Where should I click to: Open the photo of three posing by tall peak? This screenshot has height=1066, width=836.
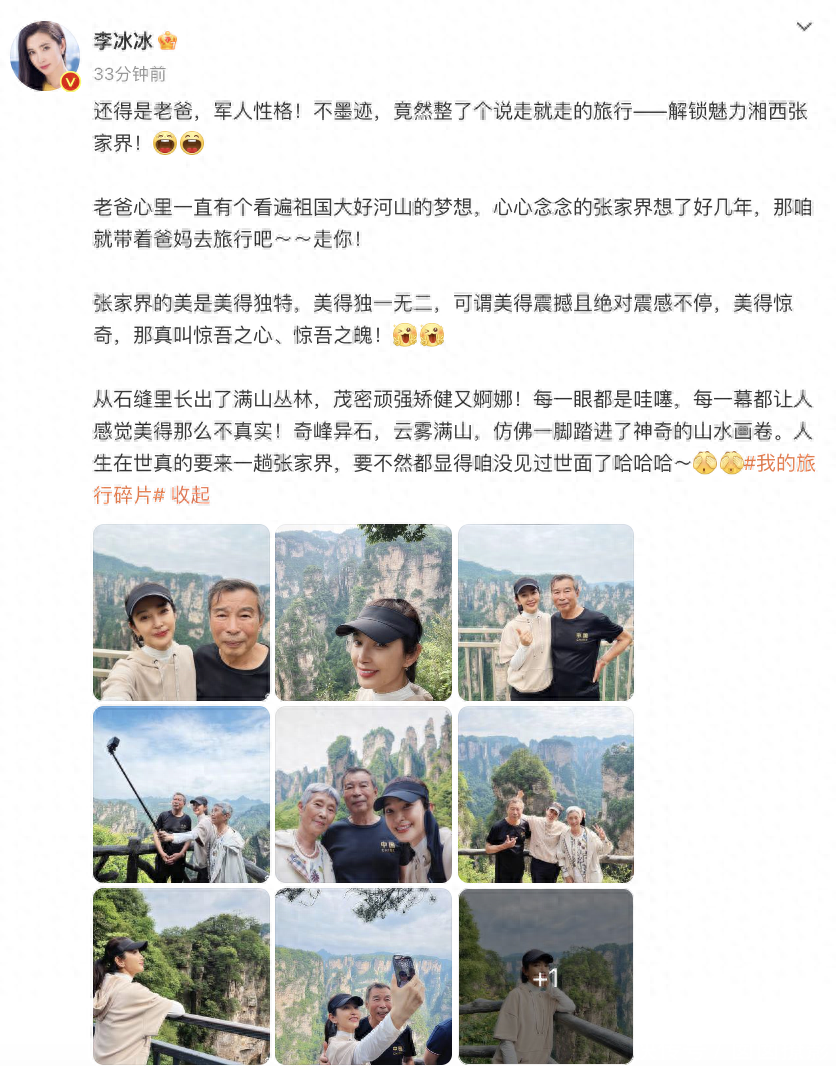545,794
